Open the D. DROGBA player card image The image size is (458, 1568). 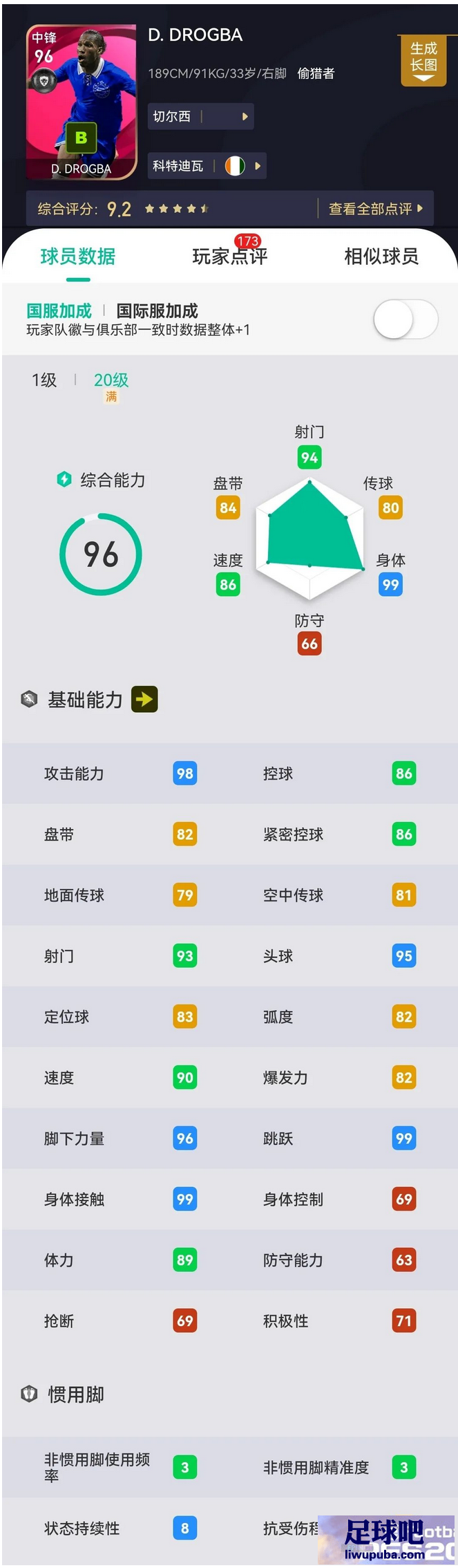[82, 102]
